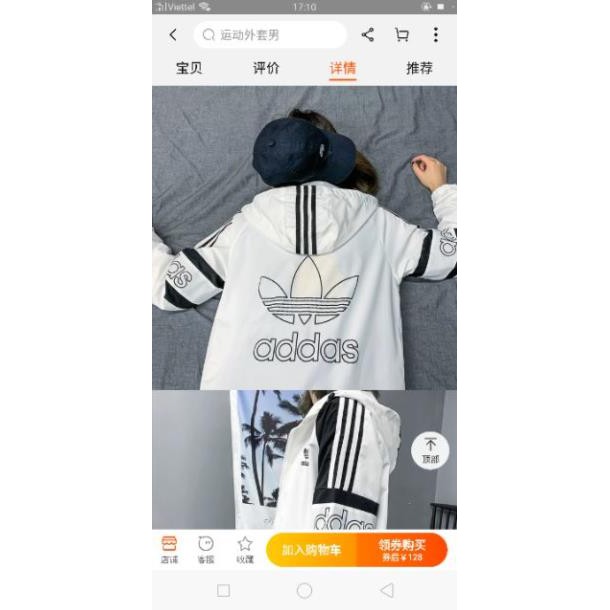Image resolution: width=610 pixels, height=610 pixels.
Task: Open the shopping cart
Action: 402,35
